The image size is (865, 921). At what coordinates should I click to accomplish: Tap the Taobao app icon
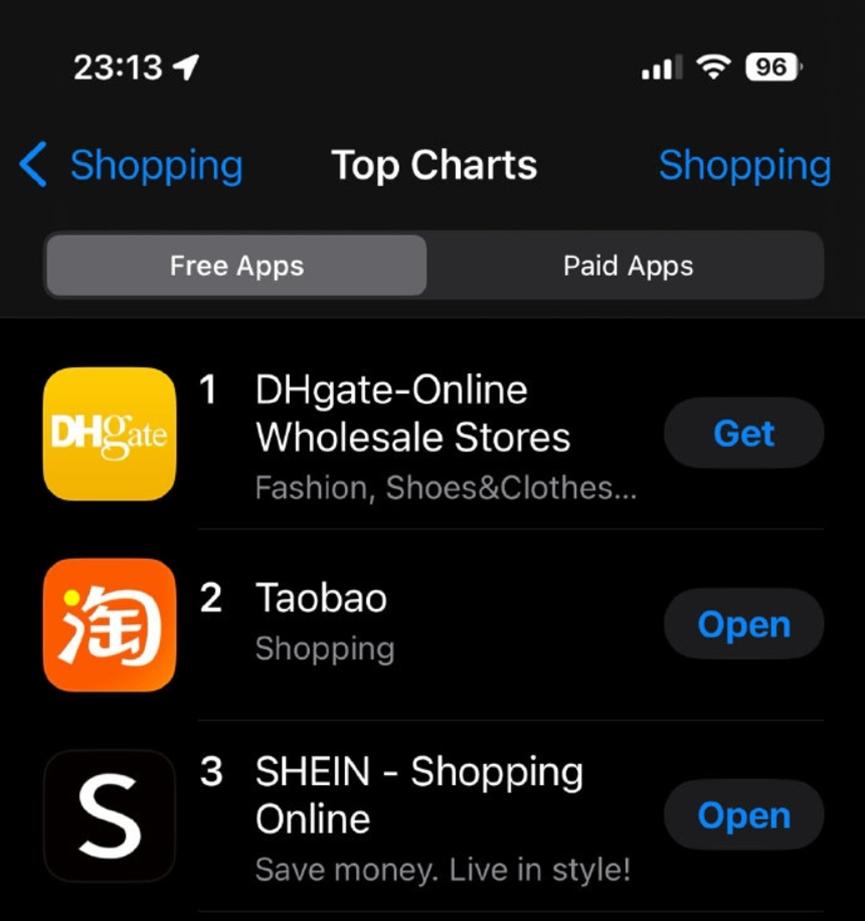(109, 623)
